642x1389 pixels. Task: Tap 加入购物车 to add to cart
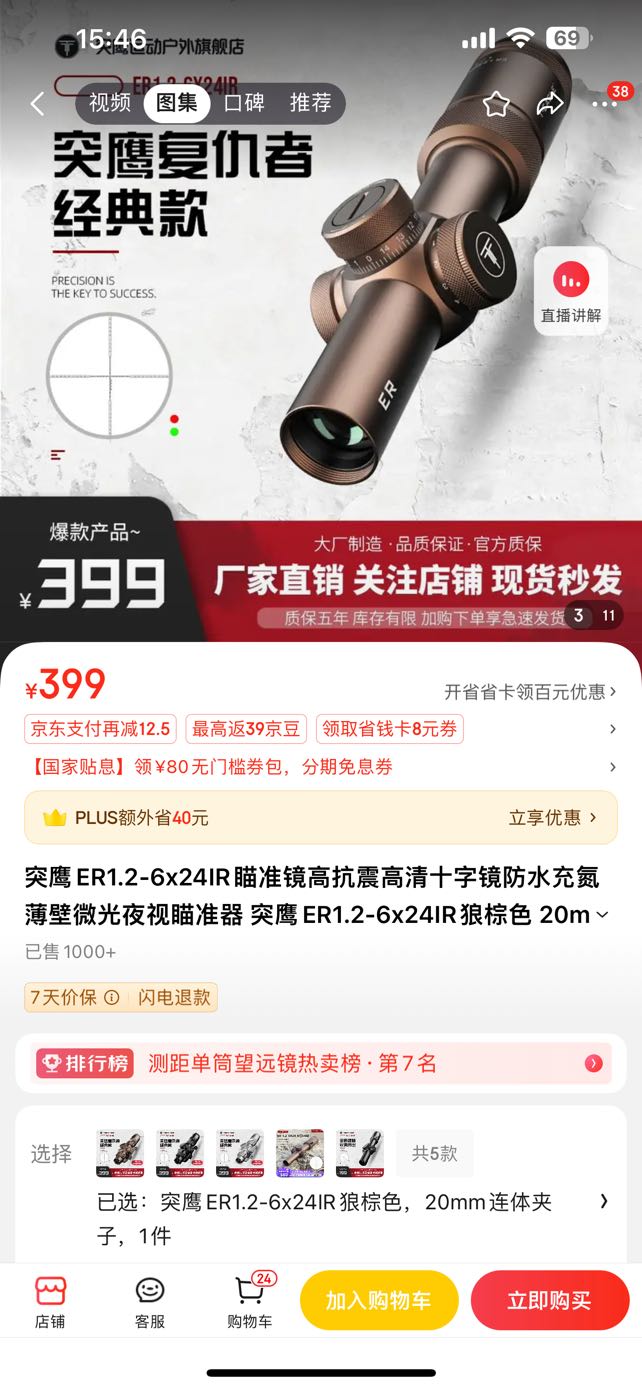pyautogui.click(x=379, y=1300)
